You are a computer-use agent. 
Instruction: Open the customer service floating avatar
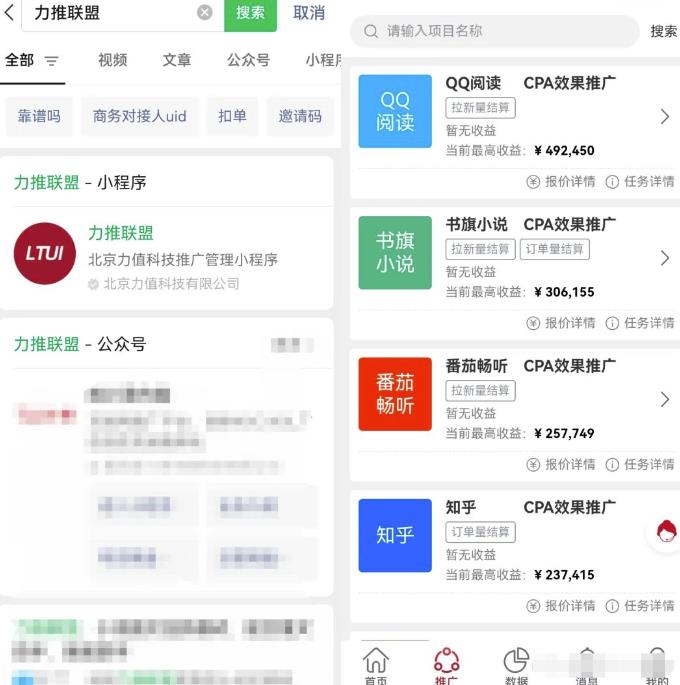pos(665,533)
